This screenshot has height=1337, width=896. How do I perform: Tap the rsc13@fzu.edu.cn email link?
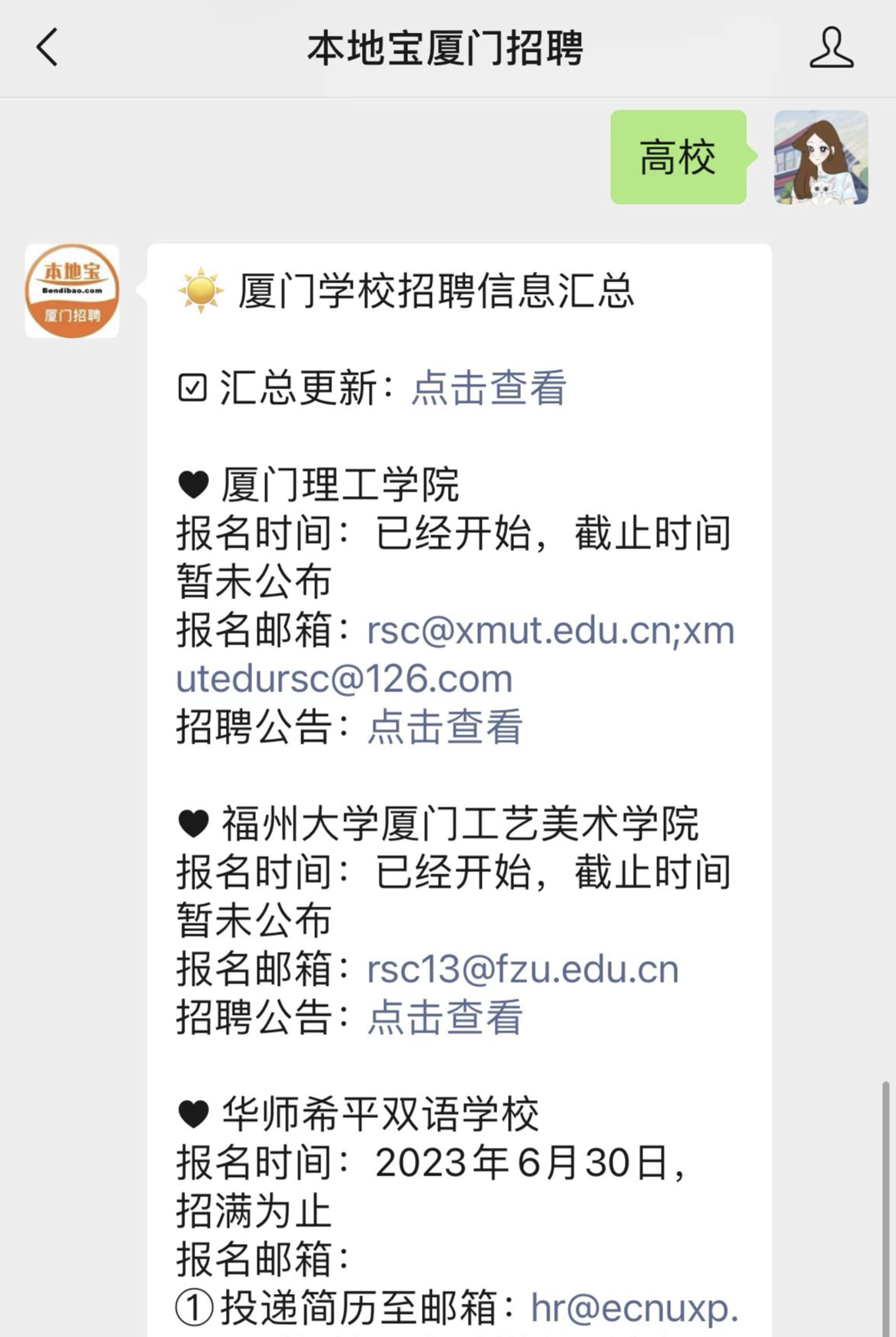coord(523,969)
